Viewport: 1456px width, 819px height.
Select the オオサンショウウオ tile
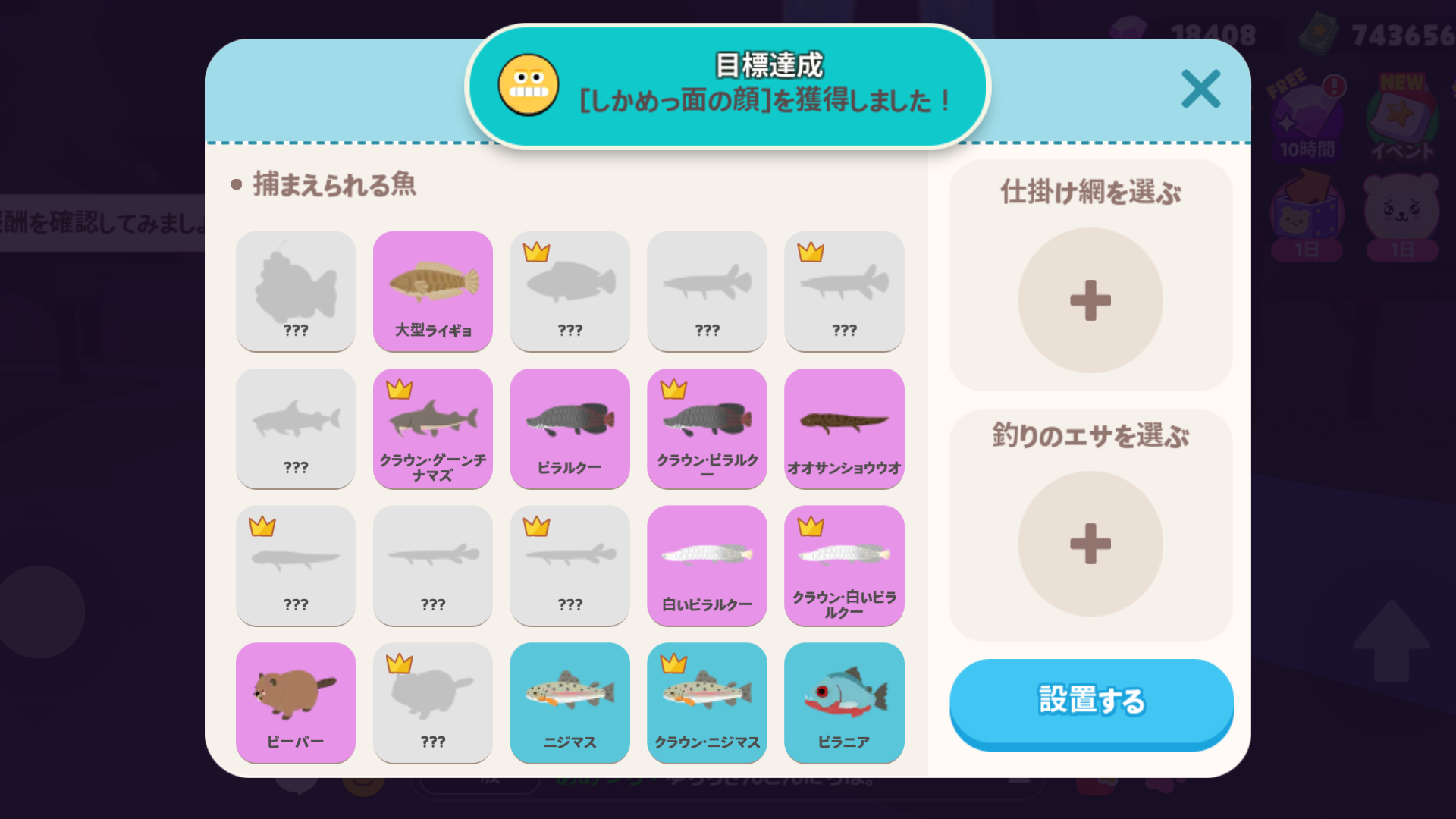pos(844,428)
